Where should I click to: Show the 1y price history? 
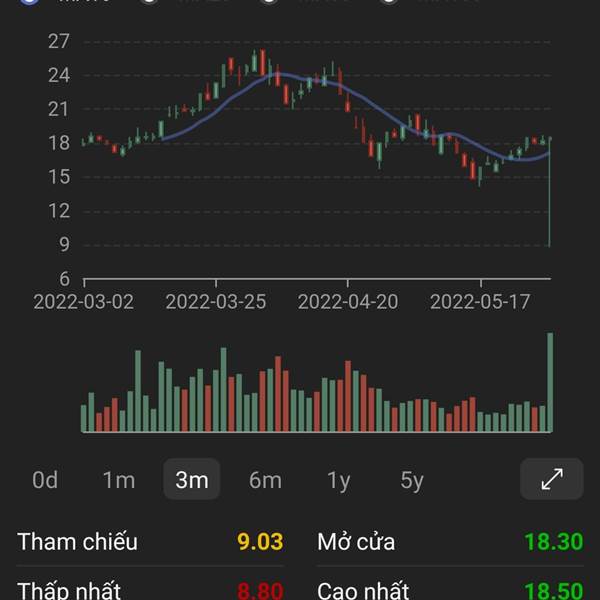point(339,480)
